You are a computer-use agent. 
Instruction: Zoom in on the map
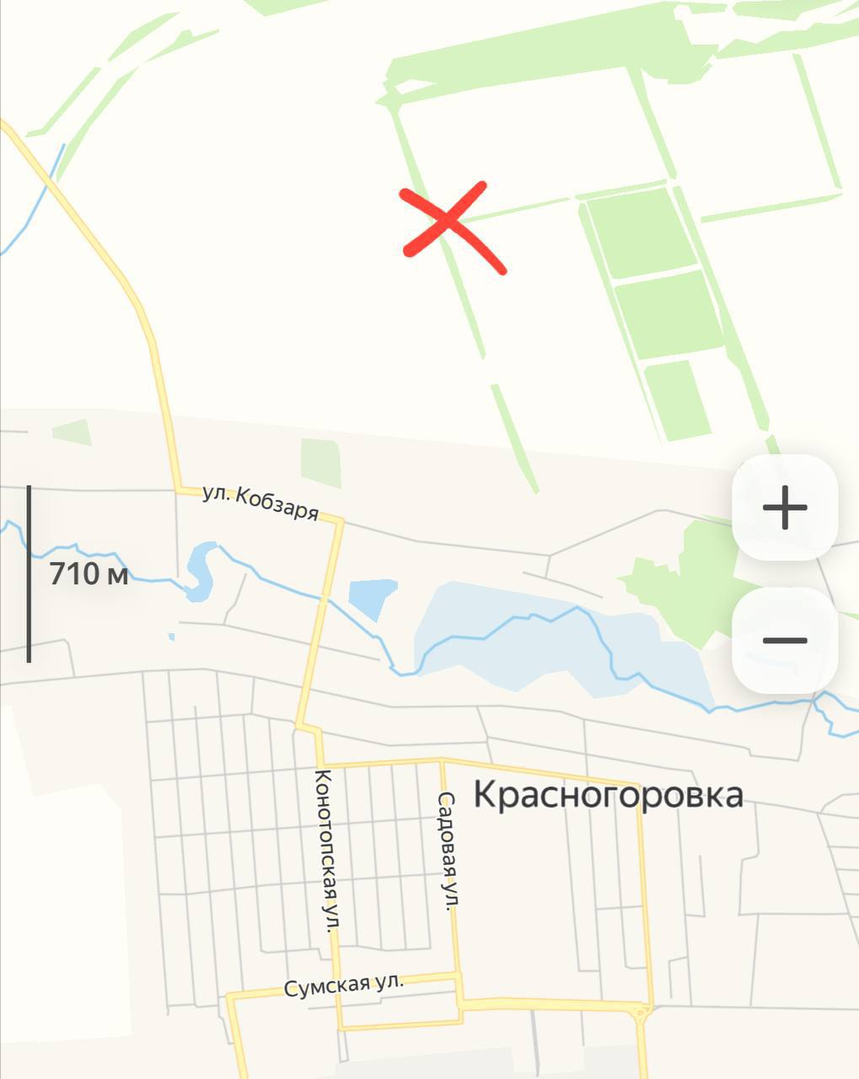[784, 507]
